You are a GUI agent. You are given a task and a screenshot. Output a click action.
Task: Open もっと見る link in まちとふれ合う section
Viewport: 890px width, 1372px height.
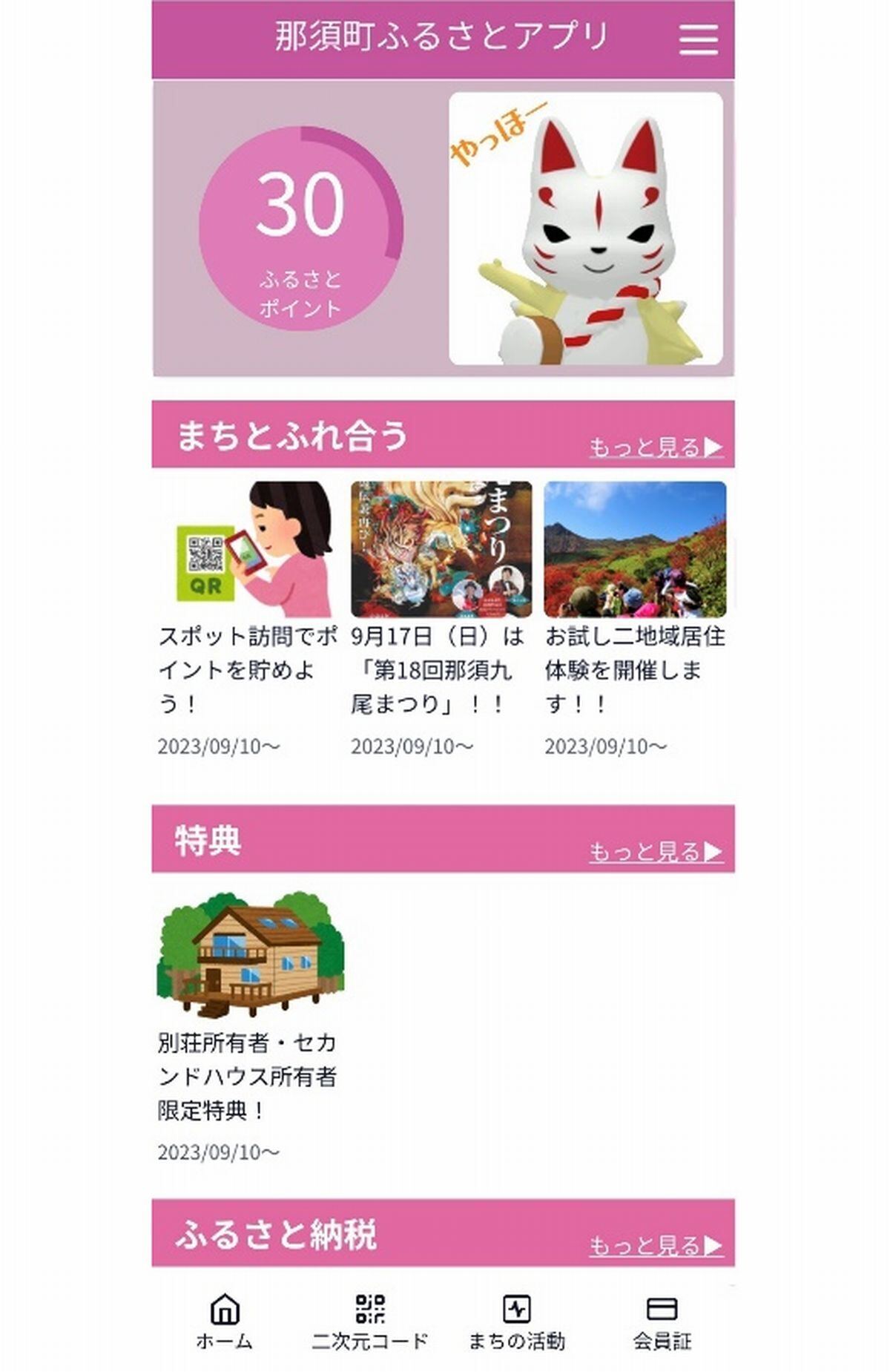pos(656,447)
